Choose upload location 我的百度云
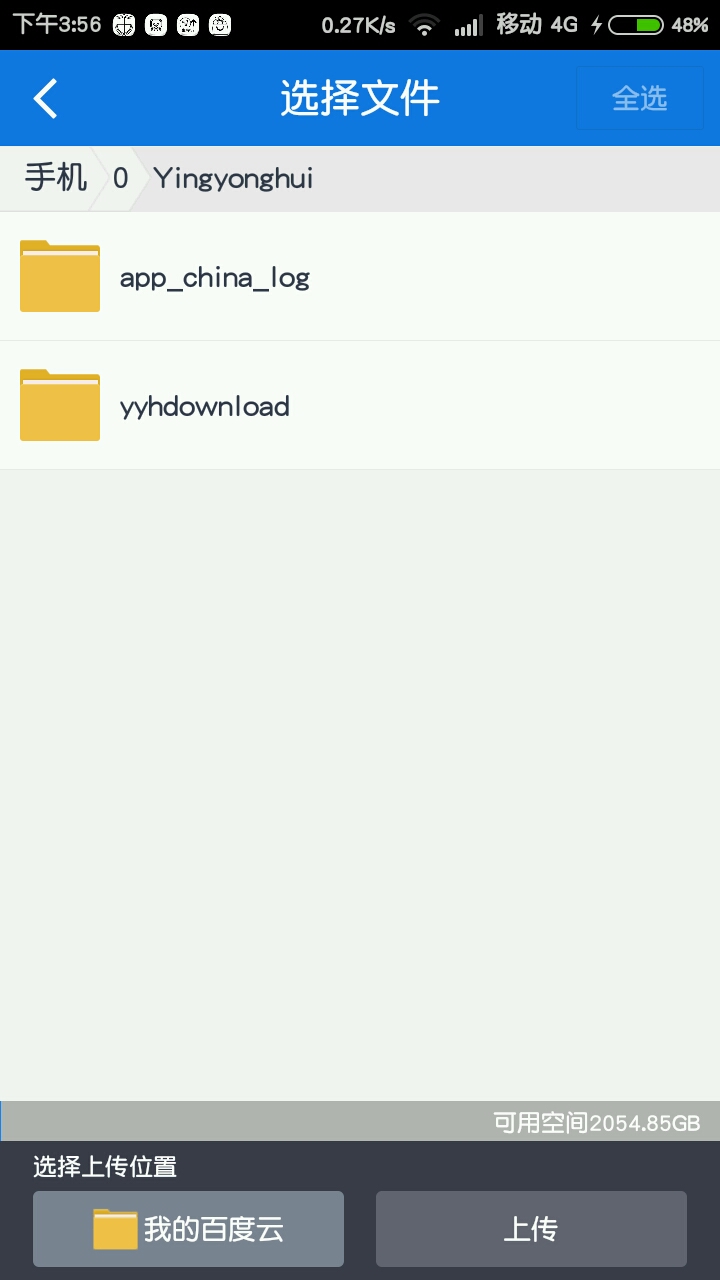Viewport: 720px width, 1280px height. (x=188, y=1229)
